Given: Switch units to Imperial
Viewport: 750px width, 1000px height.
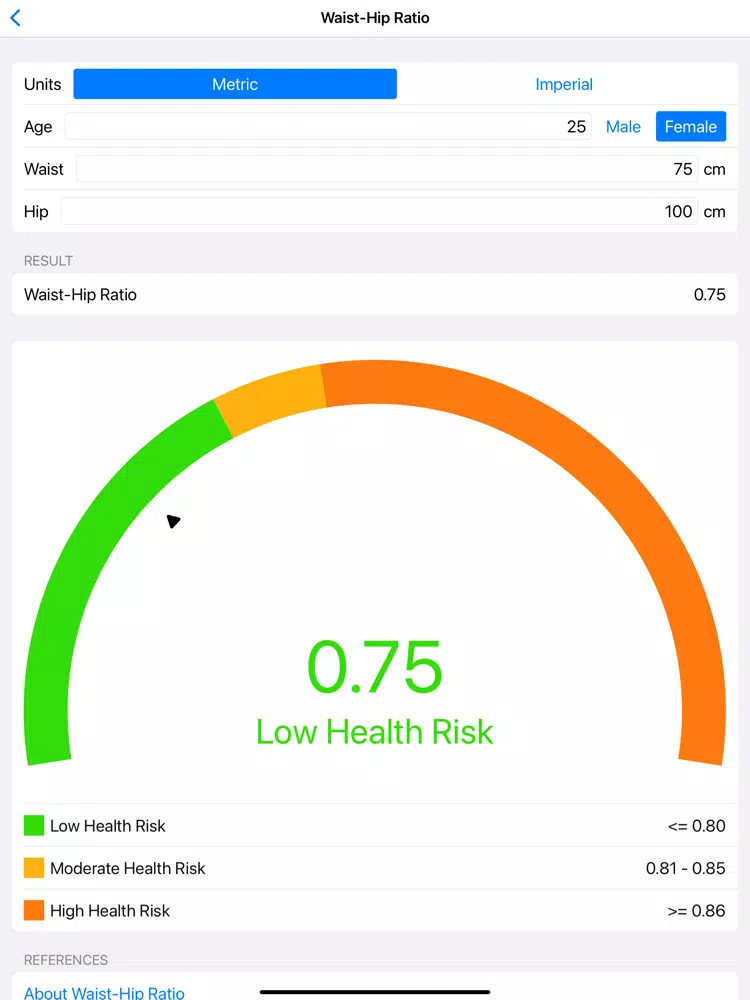Looking at the screenshot, I should click(x=564, y=84).
